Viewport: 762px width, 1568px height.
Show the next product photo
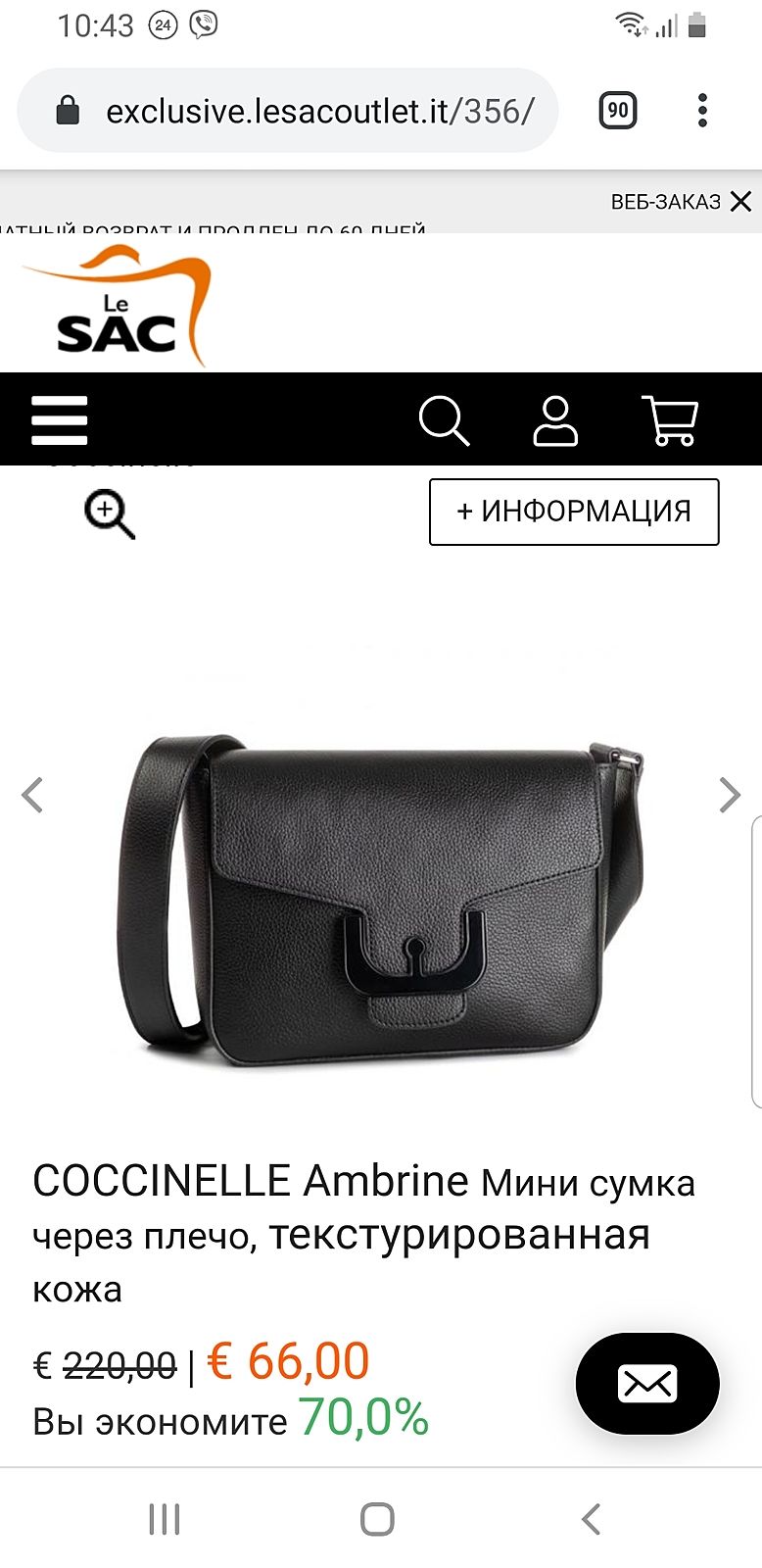[730, 795]
